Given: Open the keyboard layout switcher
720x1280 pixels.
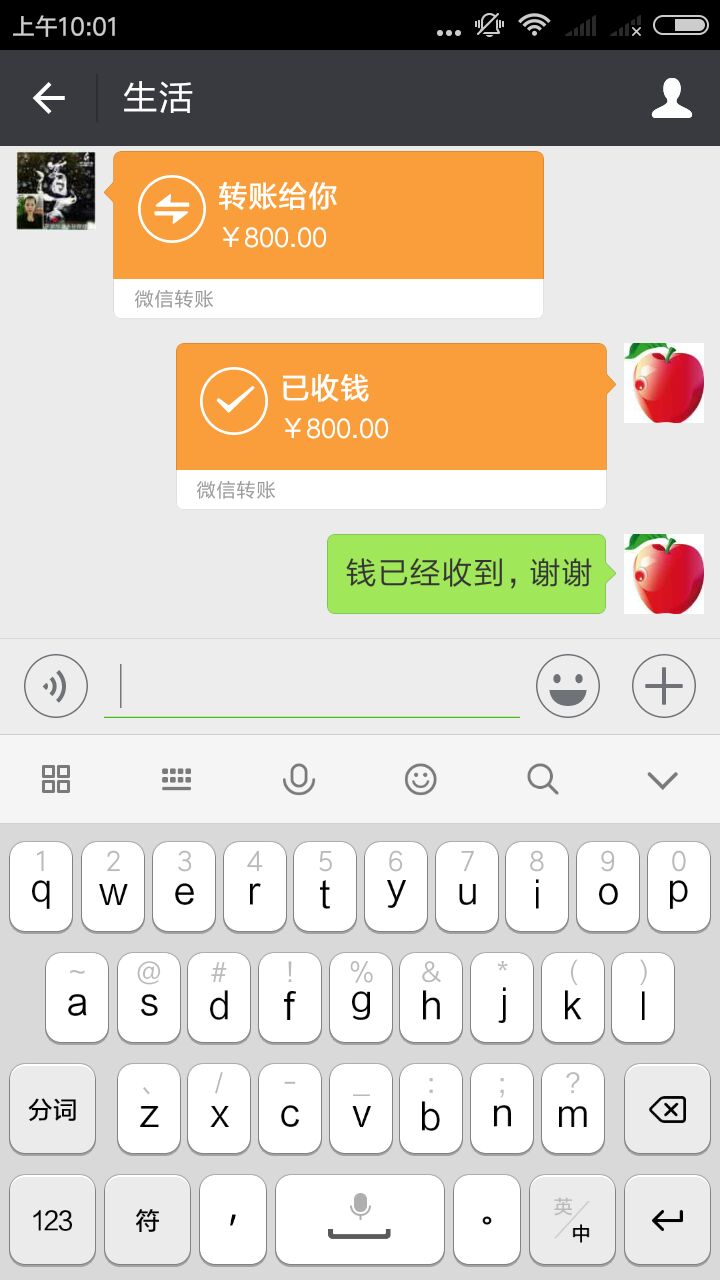Looking at the screenshot, I should click(x=177, y=778).
